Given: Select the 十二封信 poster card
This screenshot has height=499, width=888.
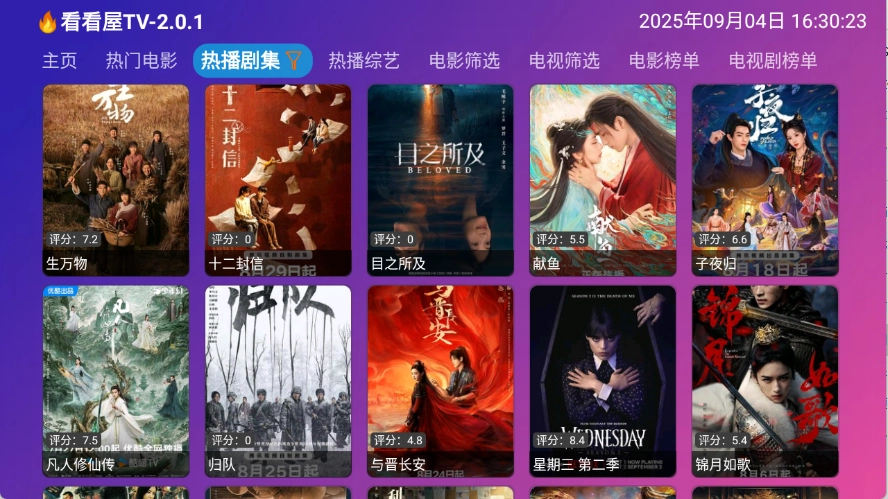Looking at the screenshot, I should 278,180.
